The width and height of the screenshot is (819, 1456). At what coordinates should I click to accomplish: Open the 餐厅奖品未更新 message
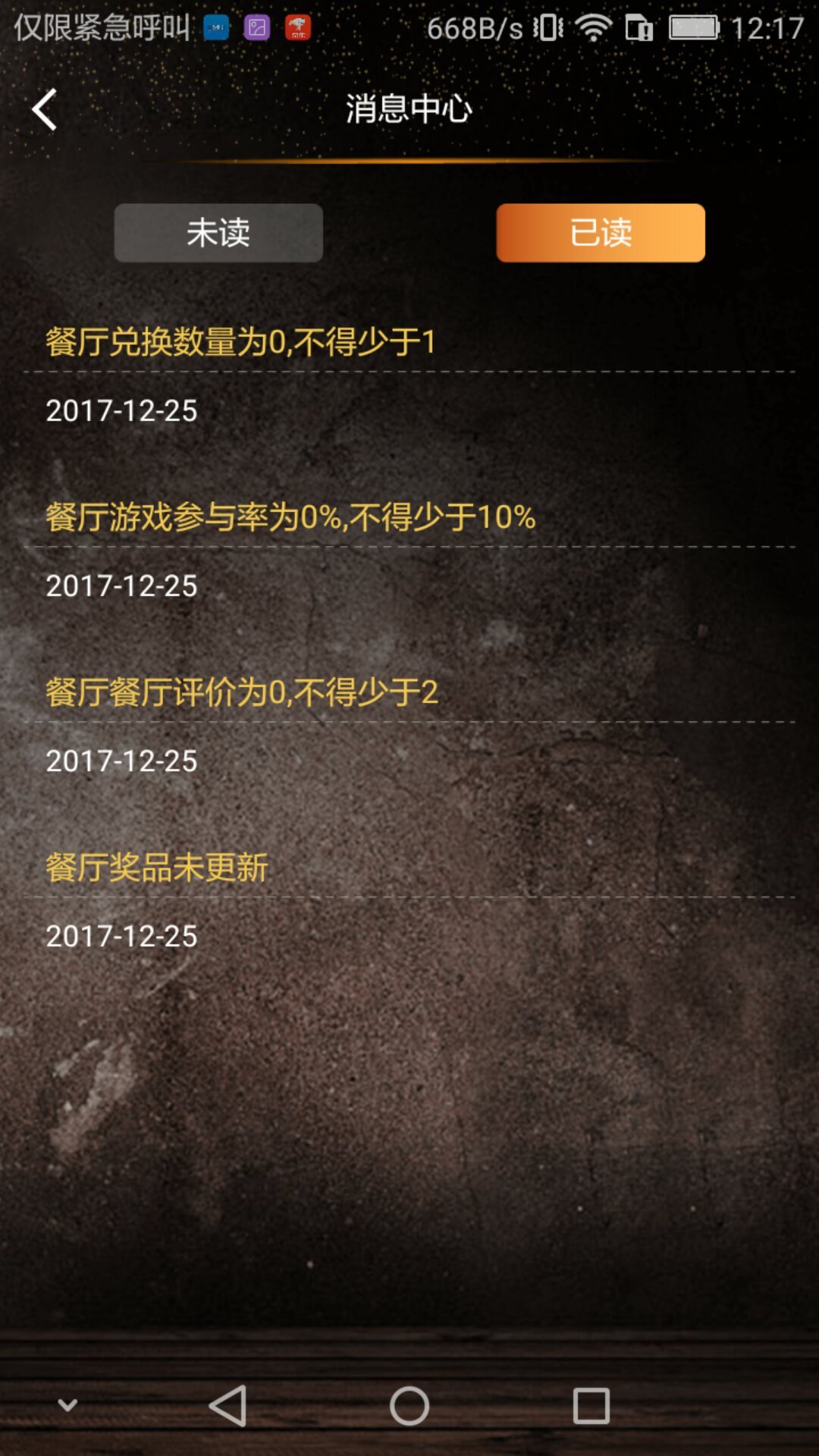(x=157, y=868)
